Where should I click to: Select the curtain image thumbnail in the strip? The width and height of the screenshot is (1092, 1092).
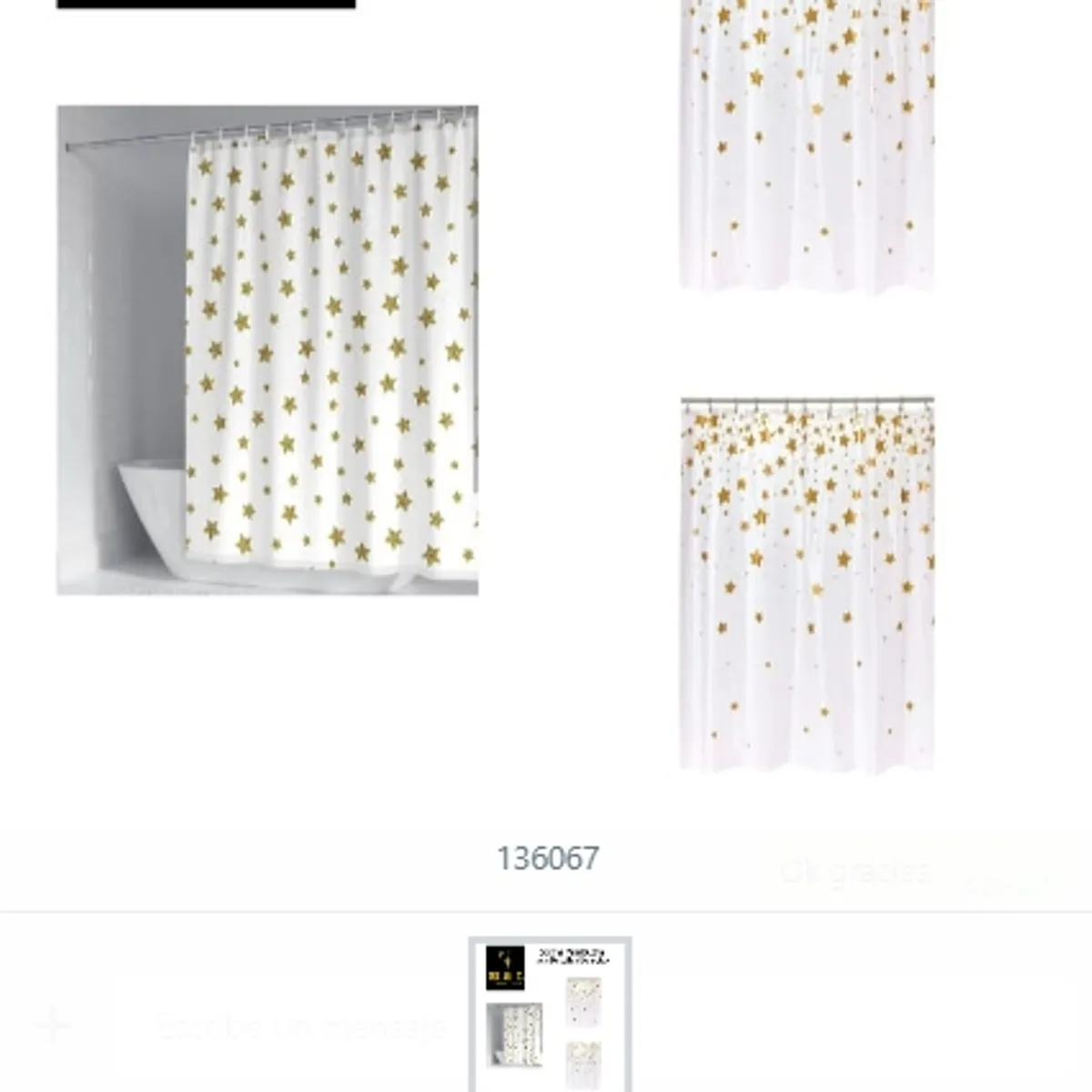pos(550,1014)
